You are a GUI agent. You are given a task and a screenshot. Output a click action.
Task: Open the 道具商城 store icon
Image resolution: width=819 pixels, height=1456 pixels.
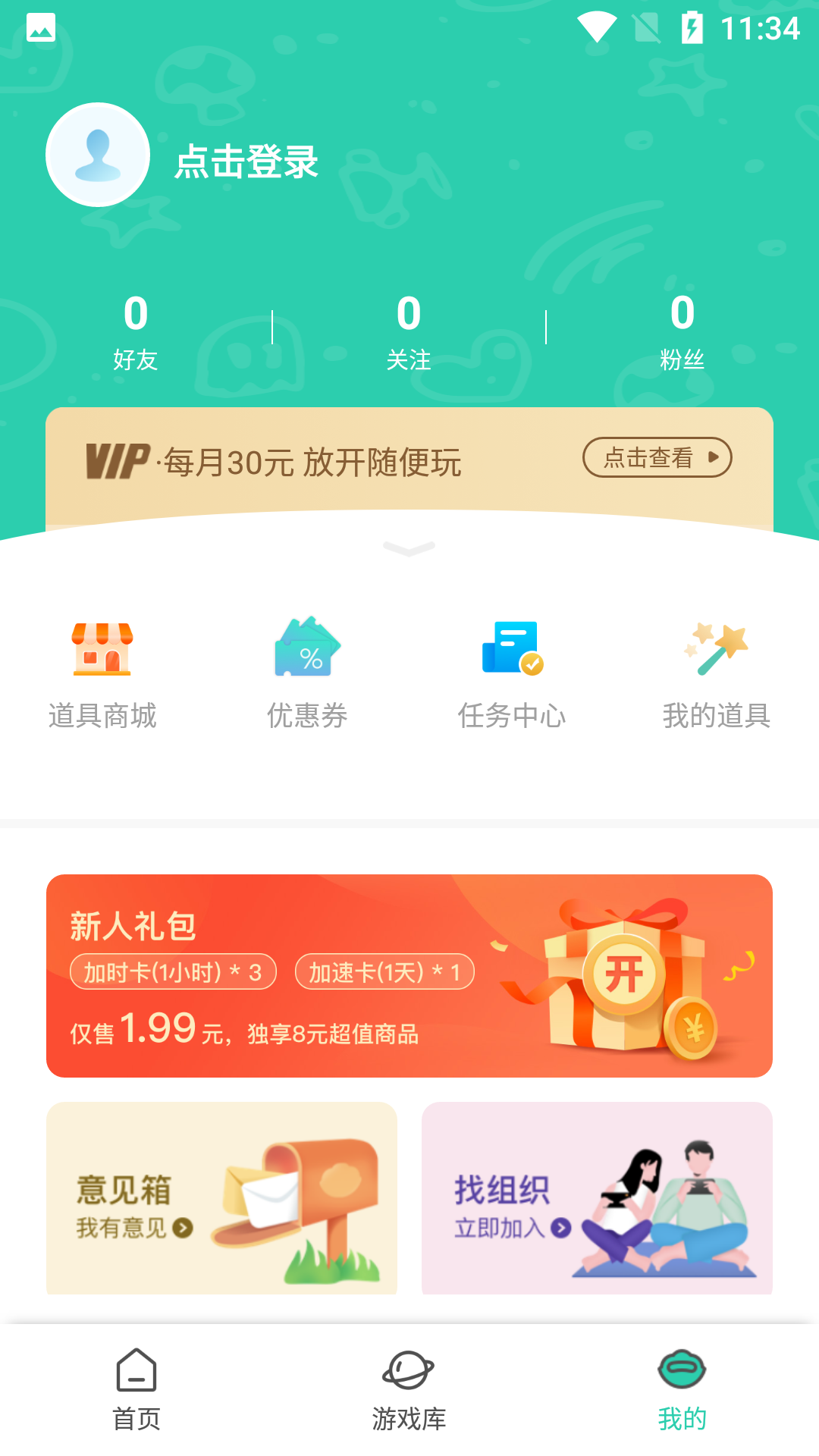(x=104, y=649)
